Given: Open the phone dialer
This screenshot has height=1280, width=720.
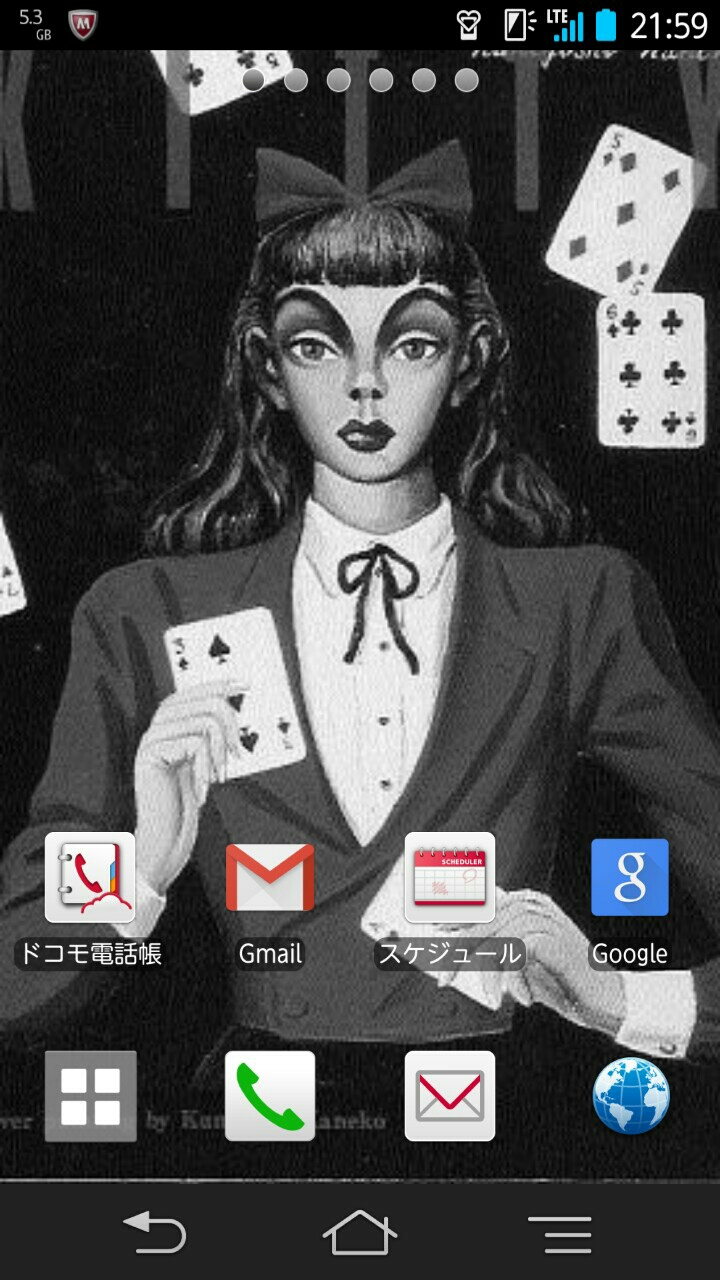Looking at the screenshot, I should (270, 1096).
